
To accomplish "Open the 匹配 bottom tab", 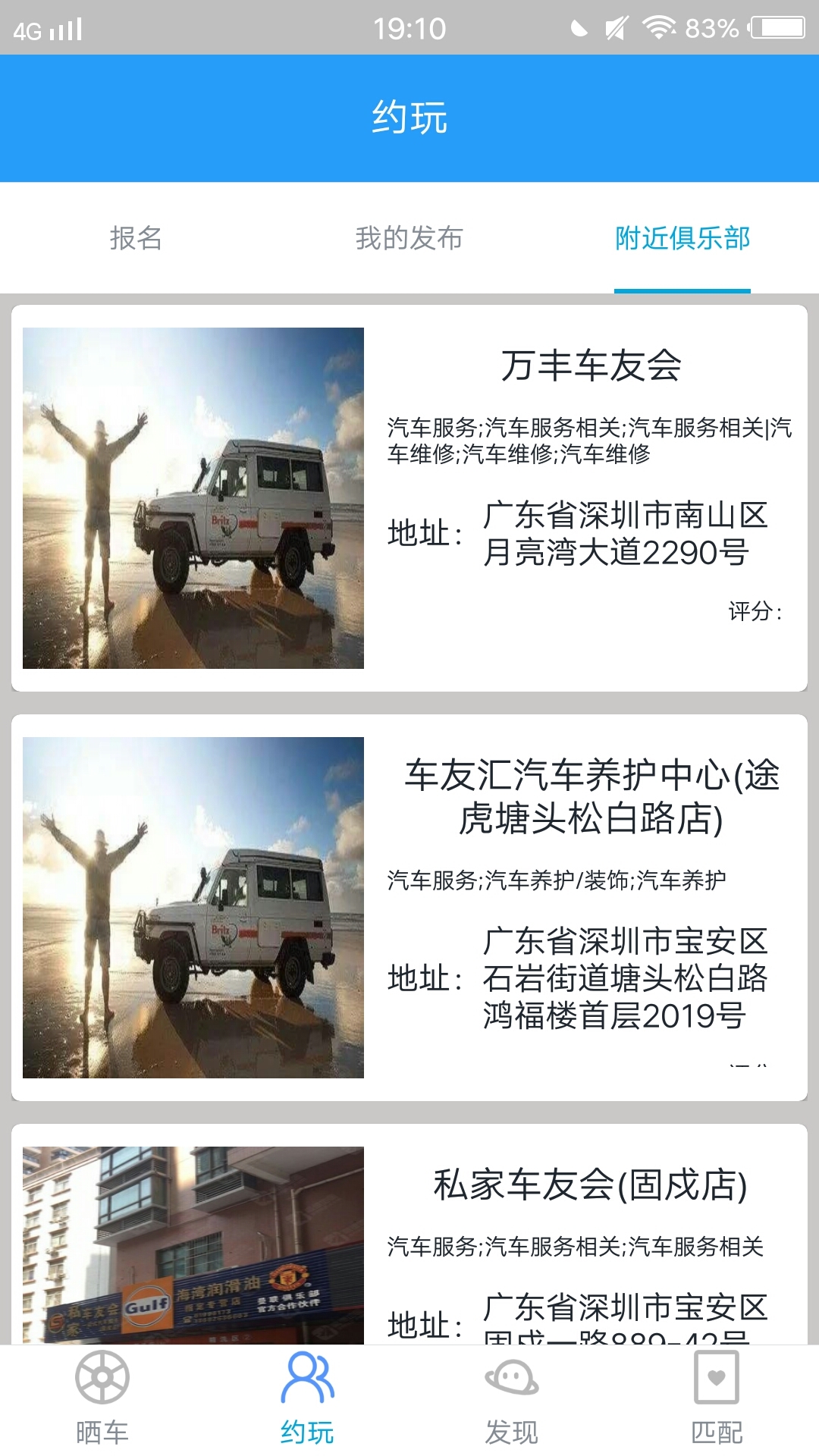I will (717, 1399).
